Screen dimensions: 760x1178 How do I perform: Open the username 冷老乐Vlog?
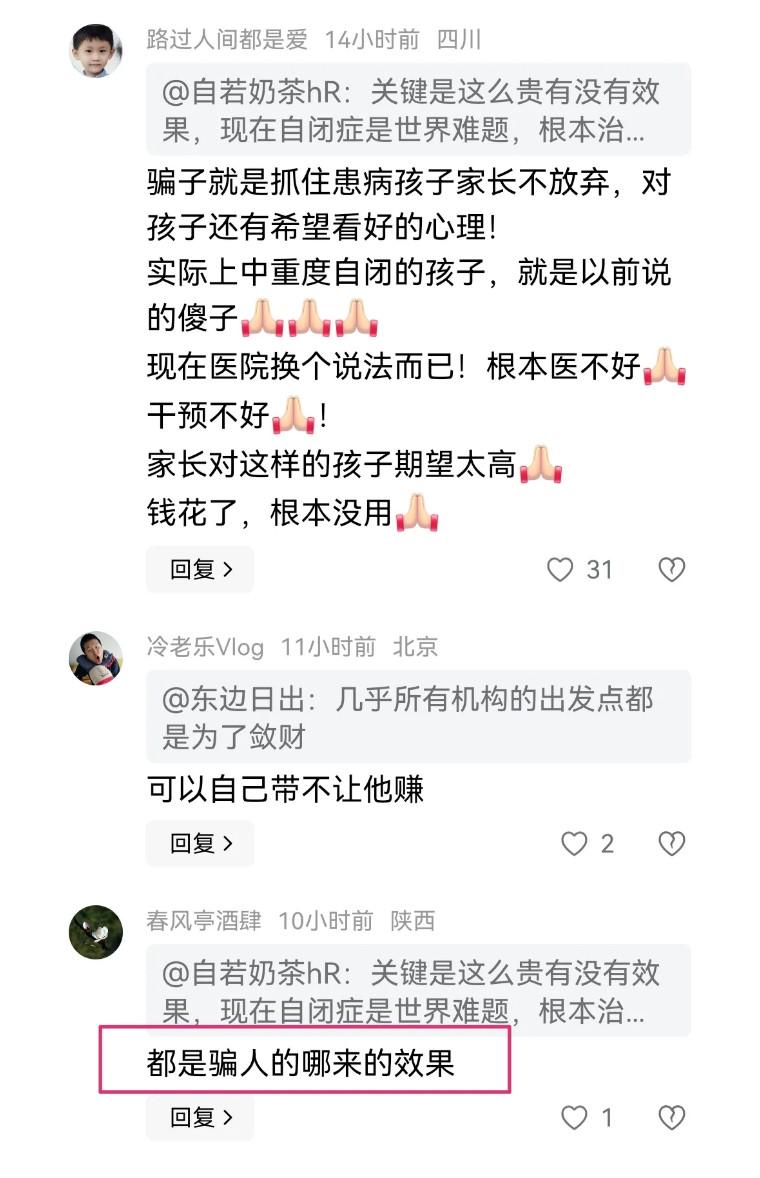[204, 647]
